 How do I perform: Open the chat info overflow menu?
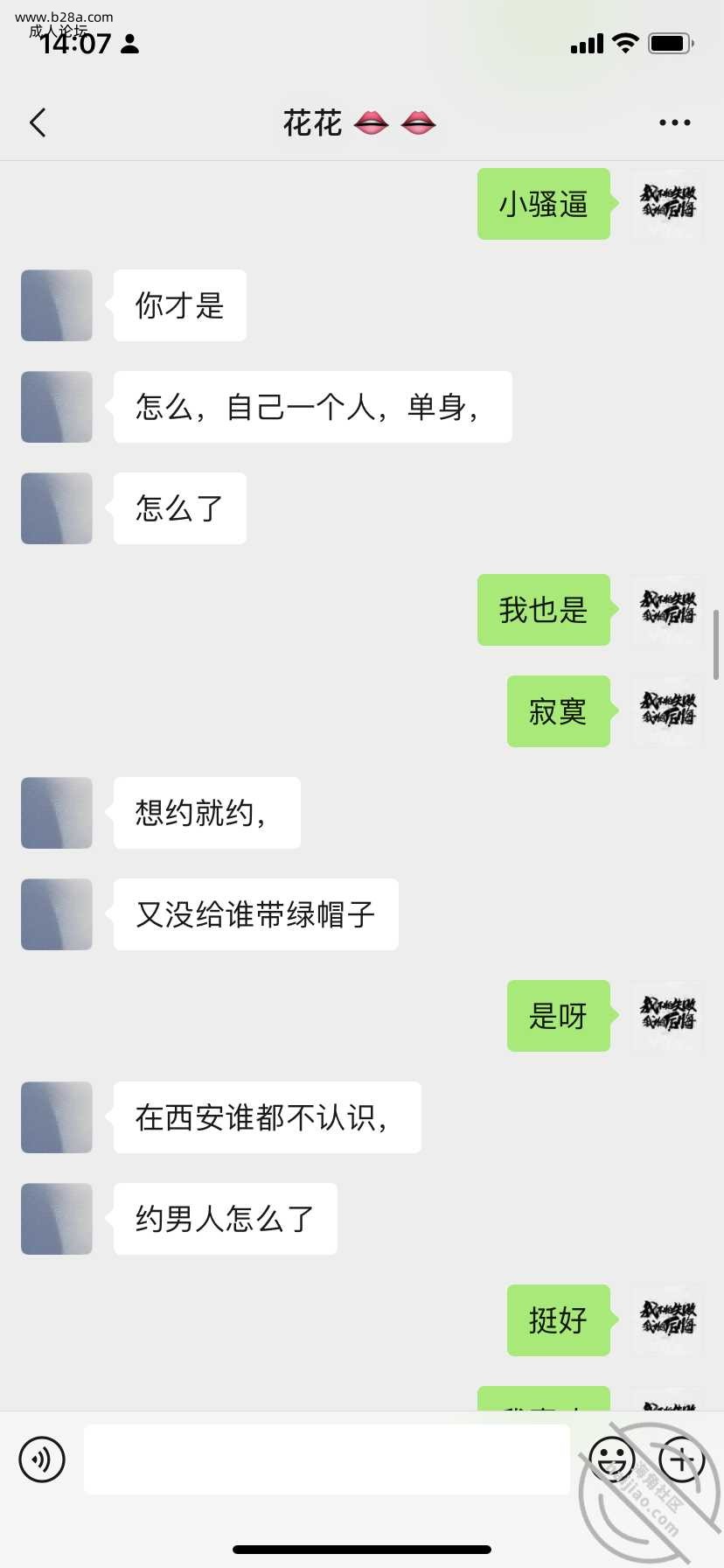tap(674, 123)
